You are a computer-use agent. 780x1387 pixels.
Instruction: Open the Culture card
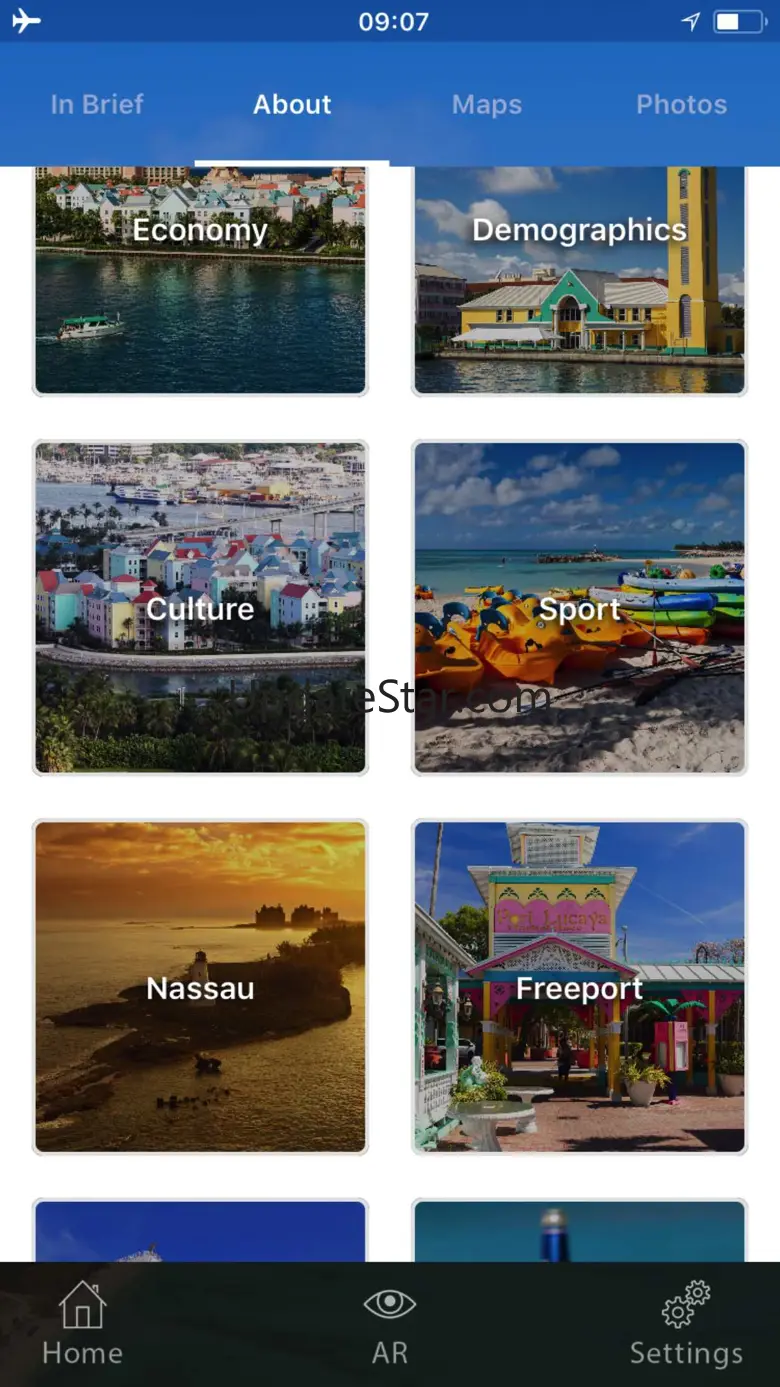click(200, 608)
